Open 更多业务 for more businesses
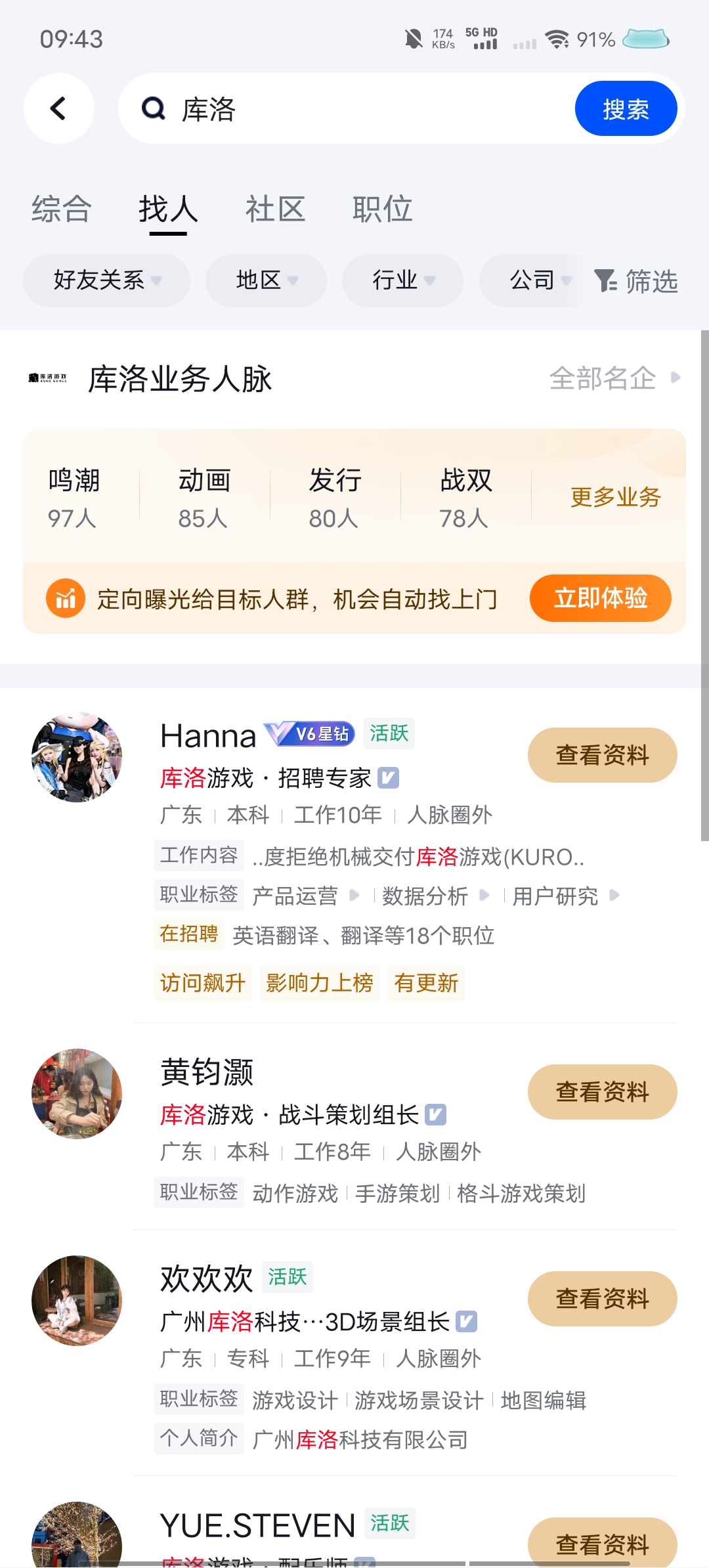This screenshot has height=1568, width=709. 615,497
